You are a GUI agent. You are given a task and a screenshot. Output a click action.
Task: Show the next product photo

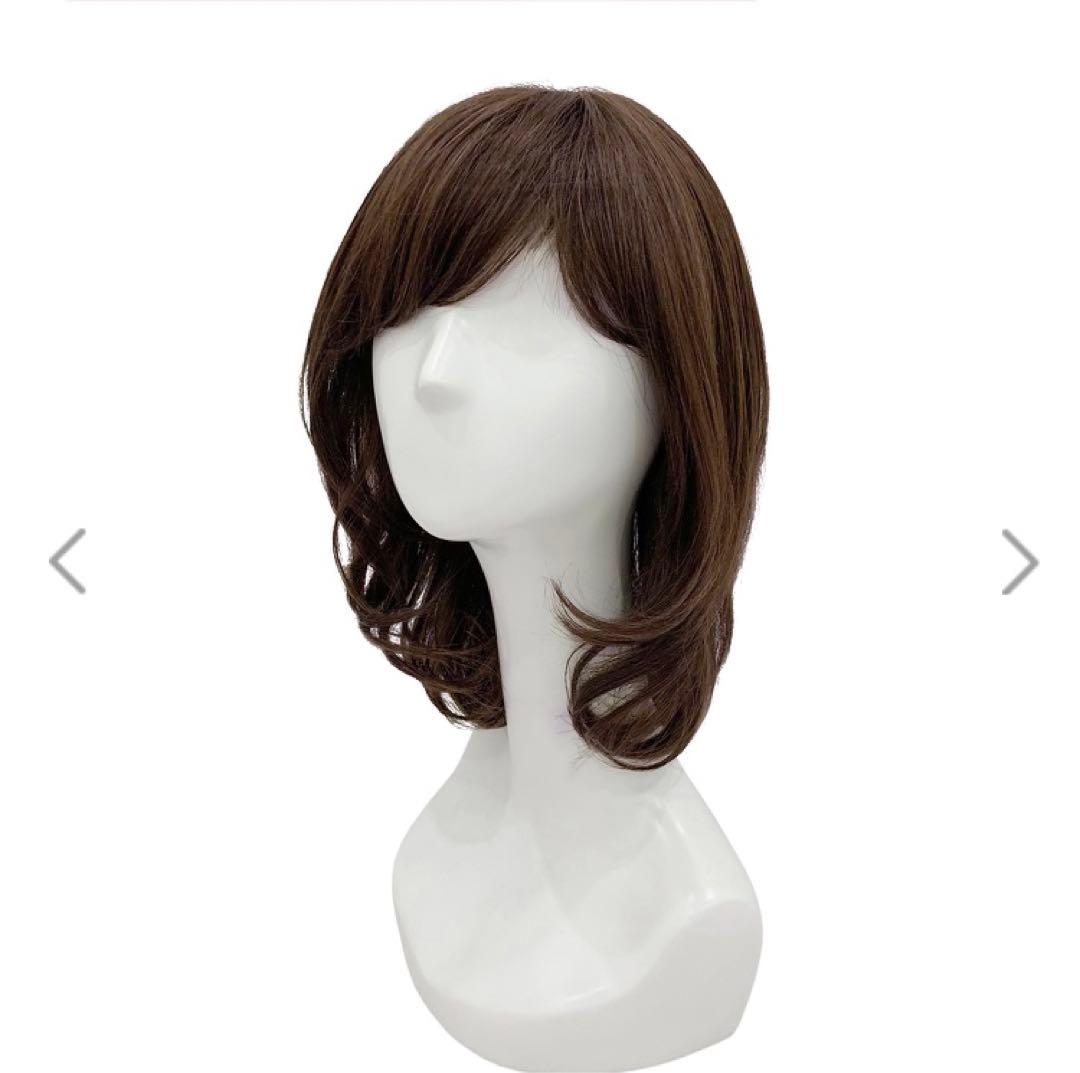click(1019, 561)
